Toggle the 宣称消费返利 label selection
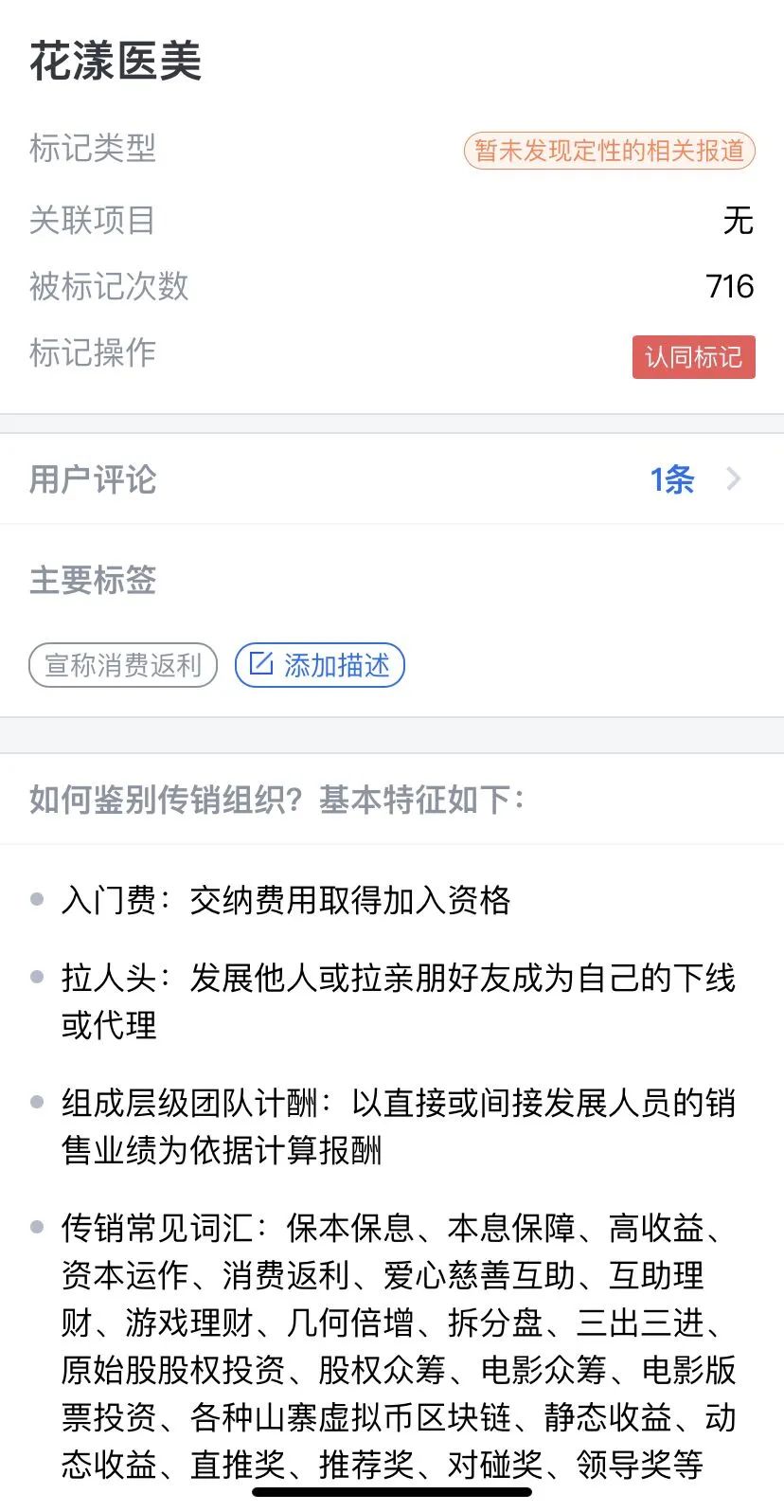 coord(122,665)
